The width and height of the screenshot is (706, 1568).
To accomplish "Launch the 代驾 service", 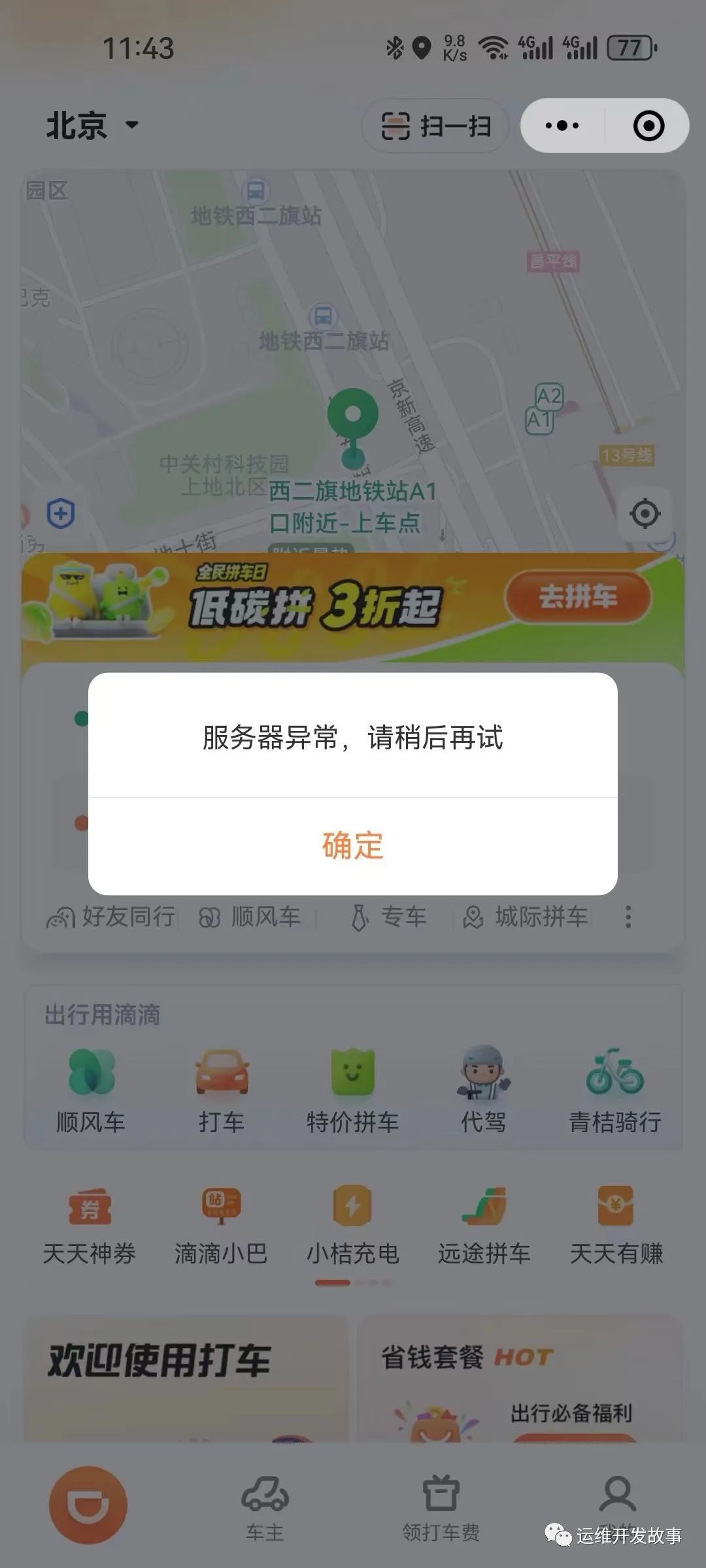I will point(483,1088).
